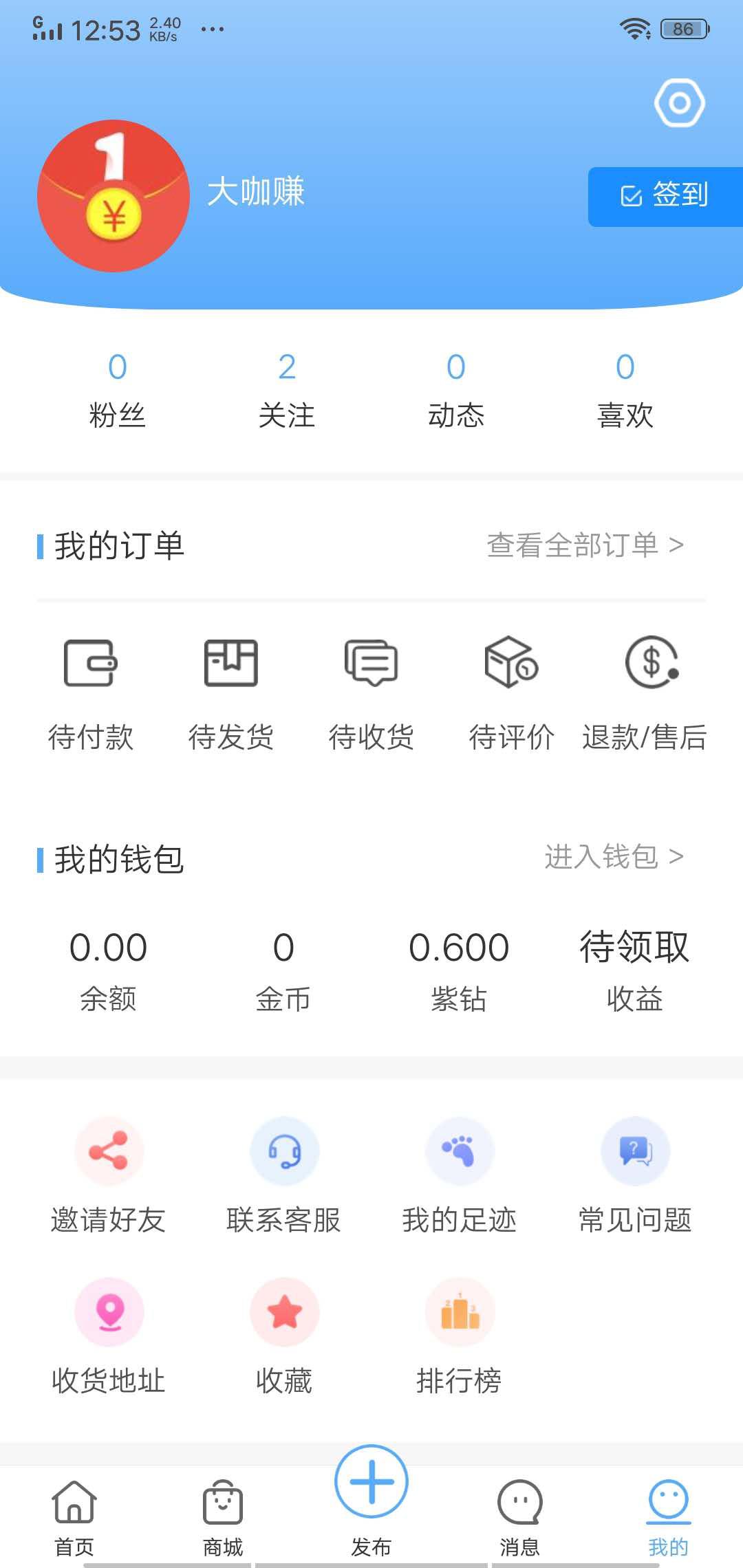Click the 排行榜 ranking list icon
The height and width of the screenshot is (1568, 743).
point(460,1312)
